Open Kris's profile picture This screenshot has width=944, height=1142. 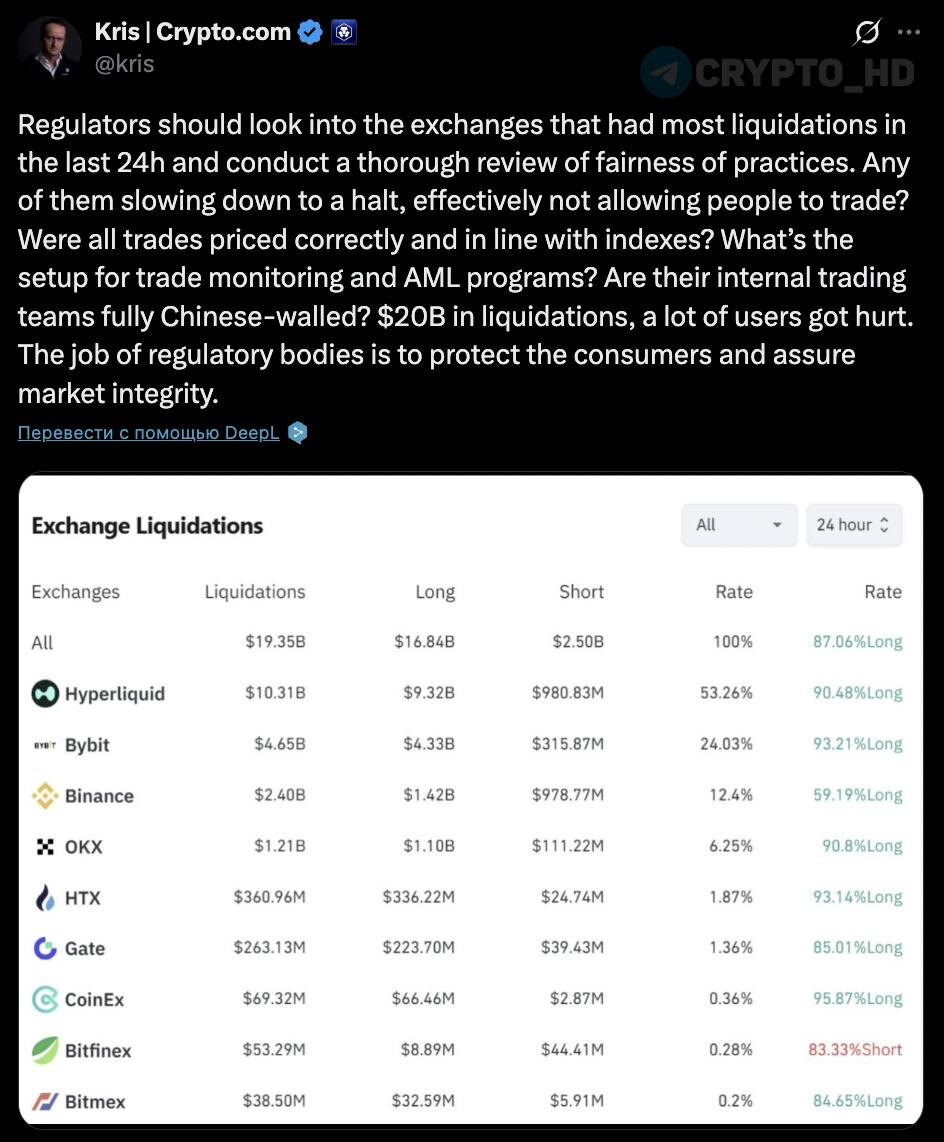point(50,47)
